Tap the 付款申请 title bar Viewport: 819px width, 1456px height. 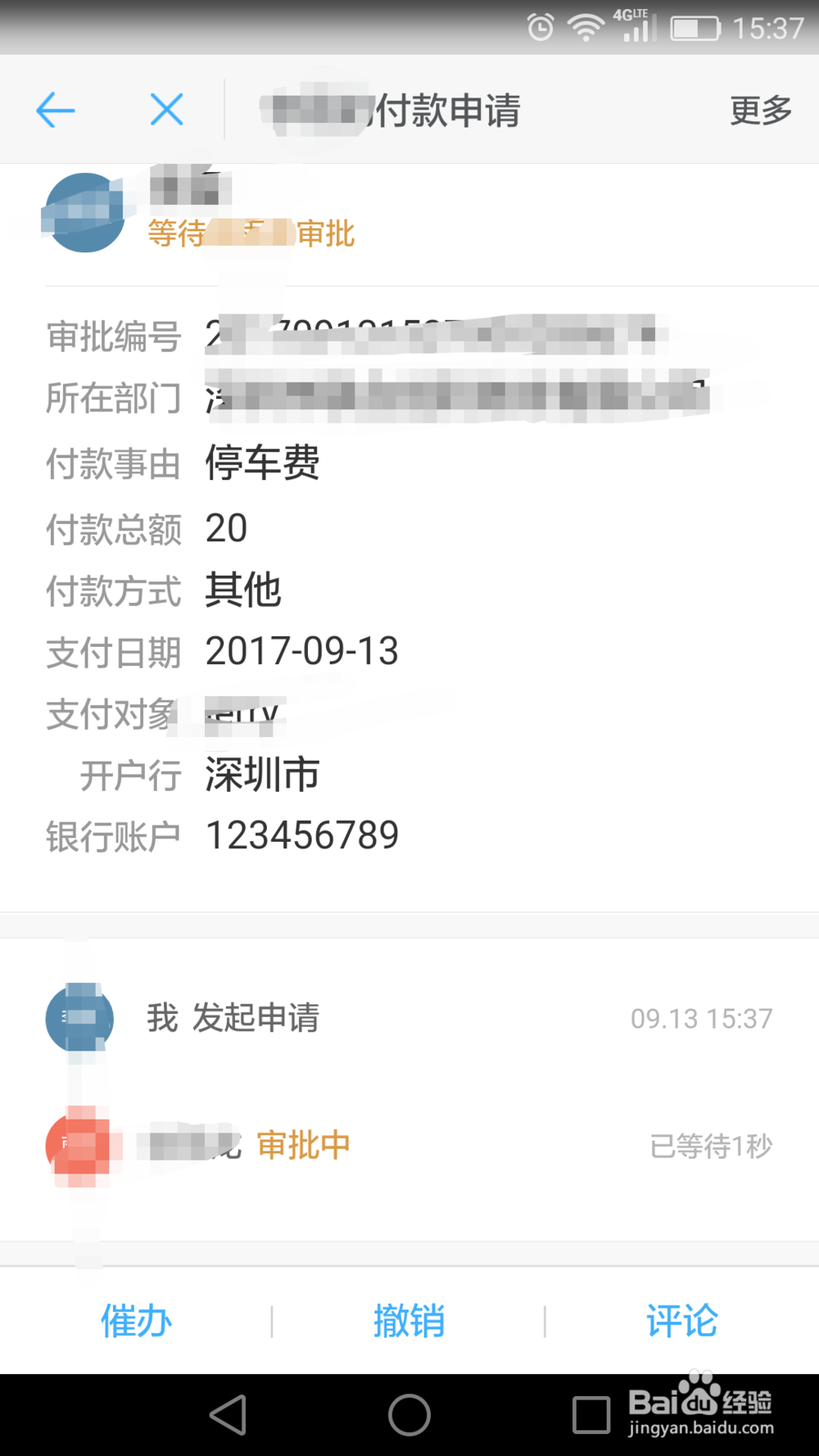coord(448,109)
